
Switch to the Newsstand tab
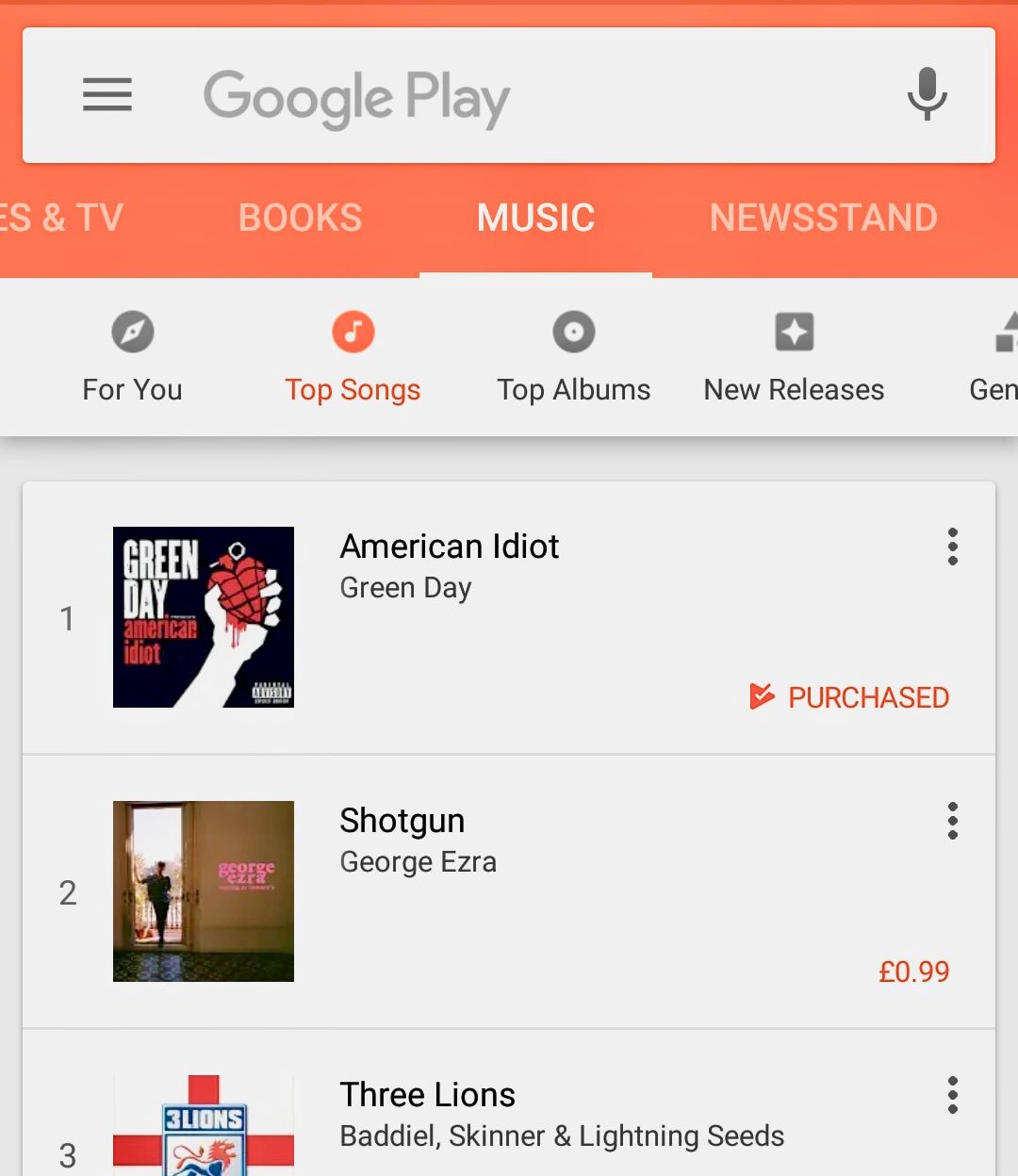[x=823, y=218]
